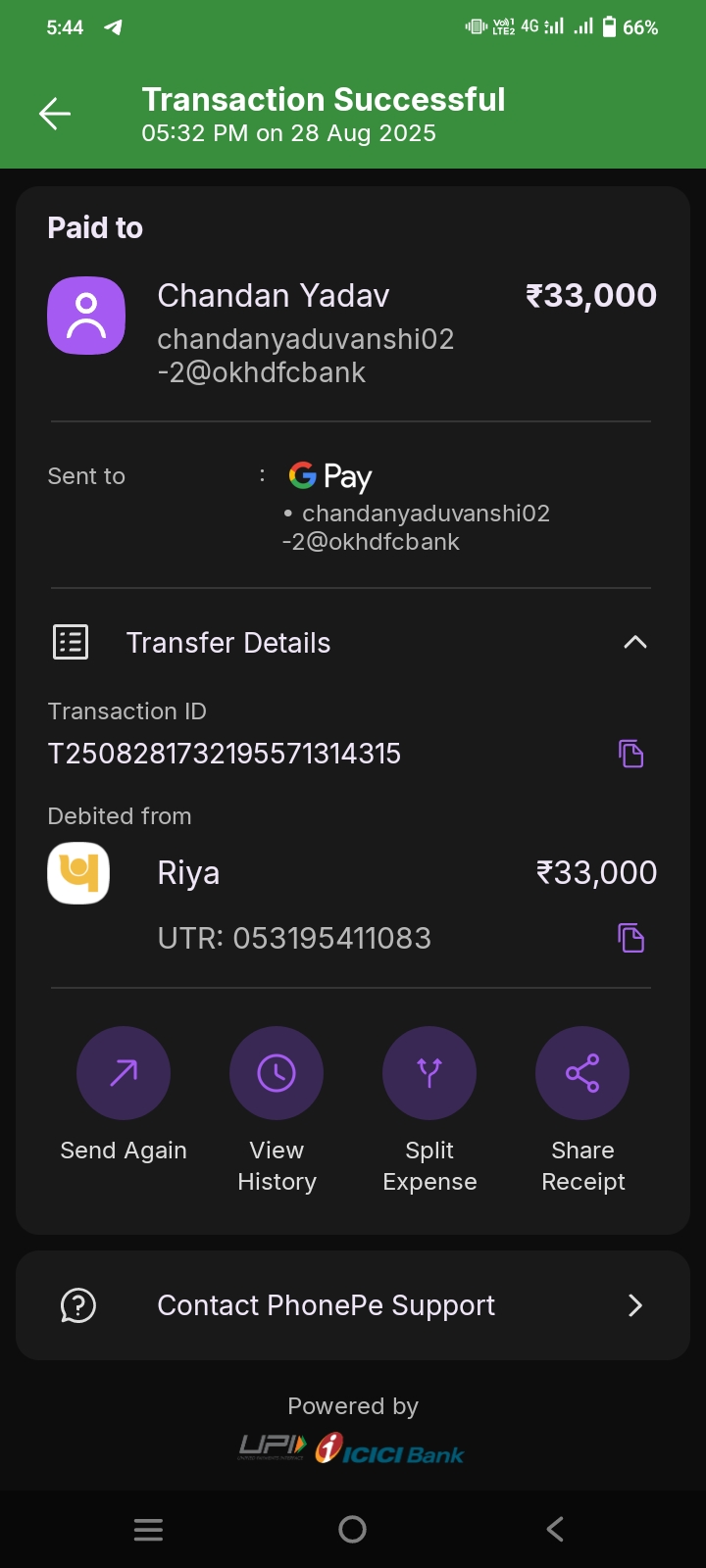This screenshot has width=706, height=1568.
Task: Go back using the header arrow
Action: pos(55,115)
